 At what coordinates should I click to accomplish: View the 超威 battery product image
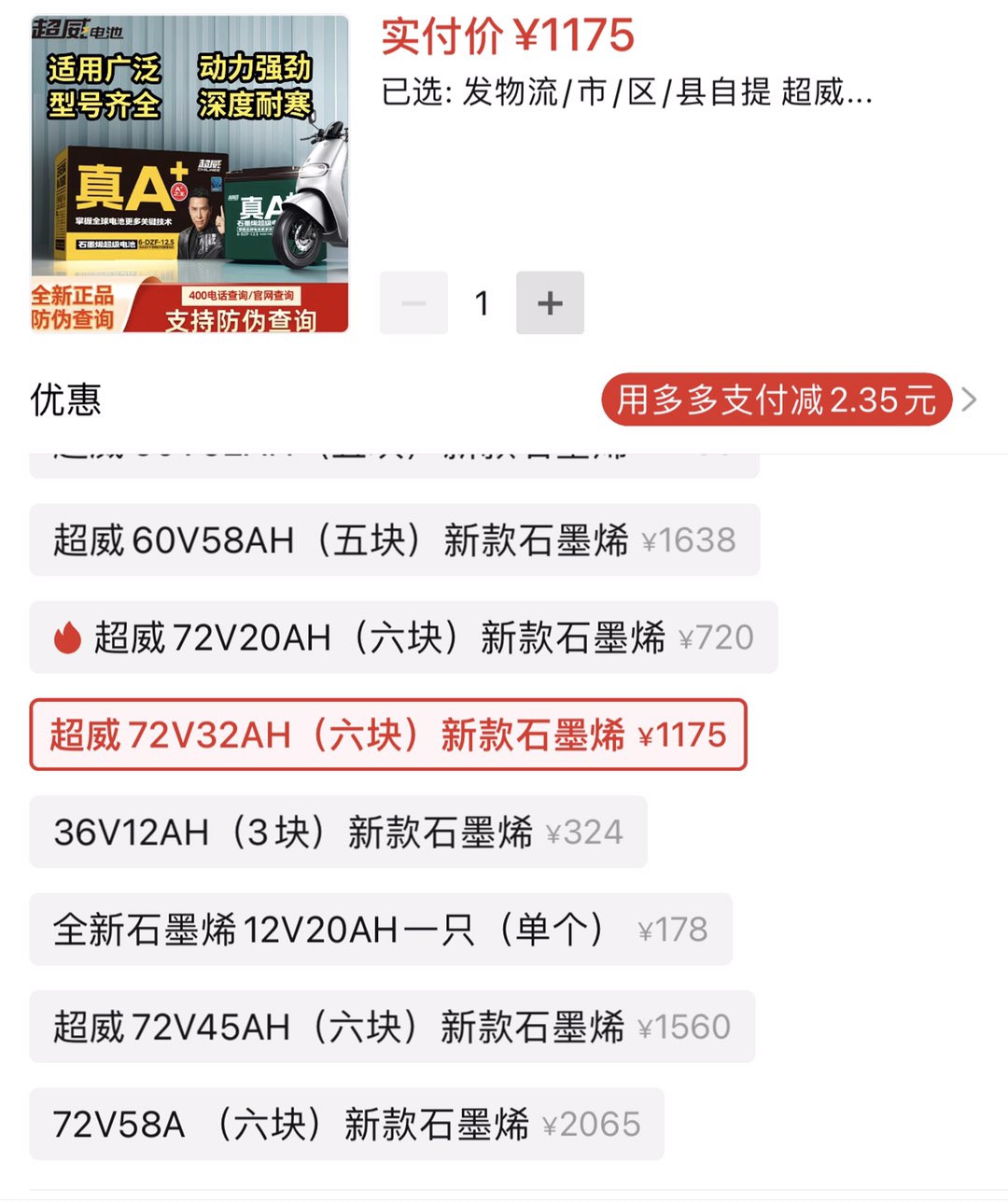pos(189,175)
